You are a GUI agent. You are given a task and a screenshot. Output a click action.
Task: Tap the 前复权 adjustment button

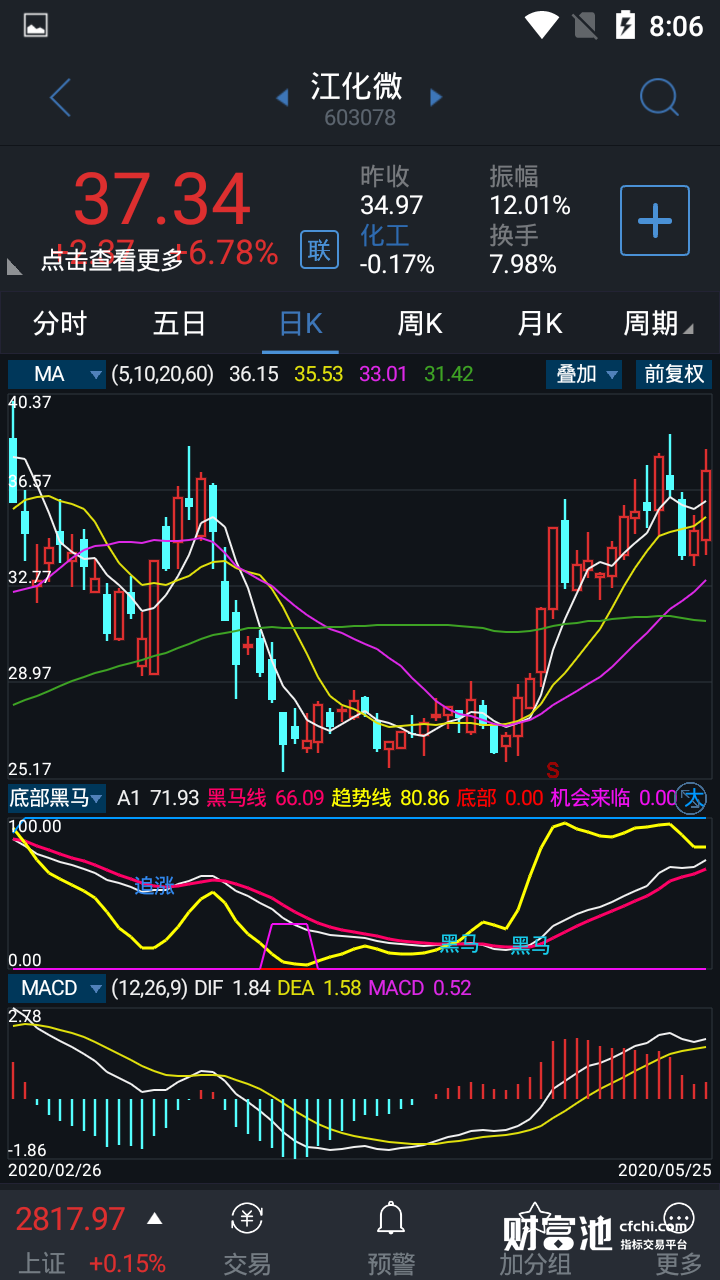674,374
